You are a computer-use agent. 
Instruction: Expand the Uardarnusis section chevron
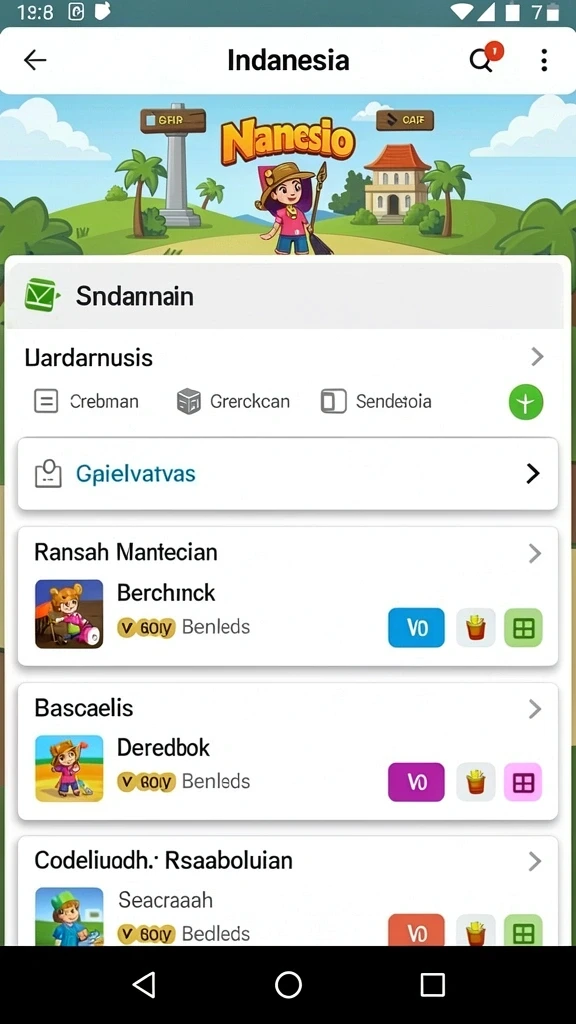tap(537, 357)
